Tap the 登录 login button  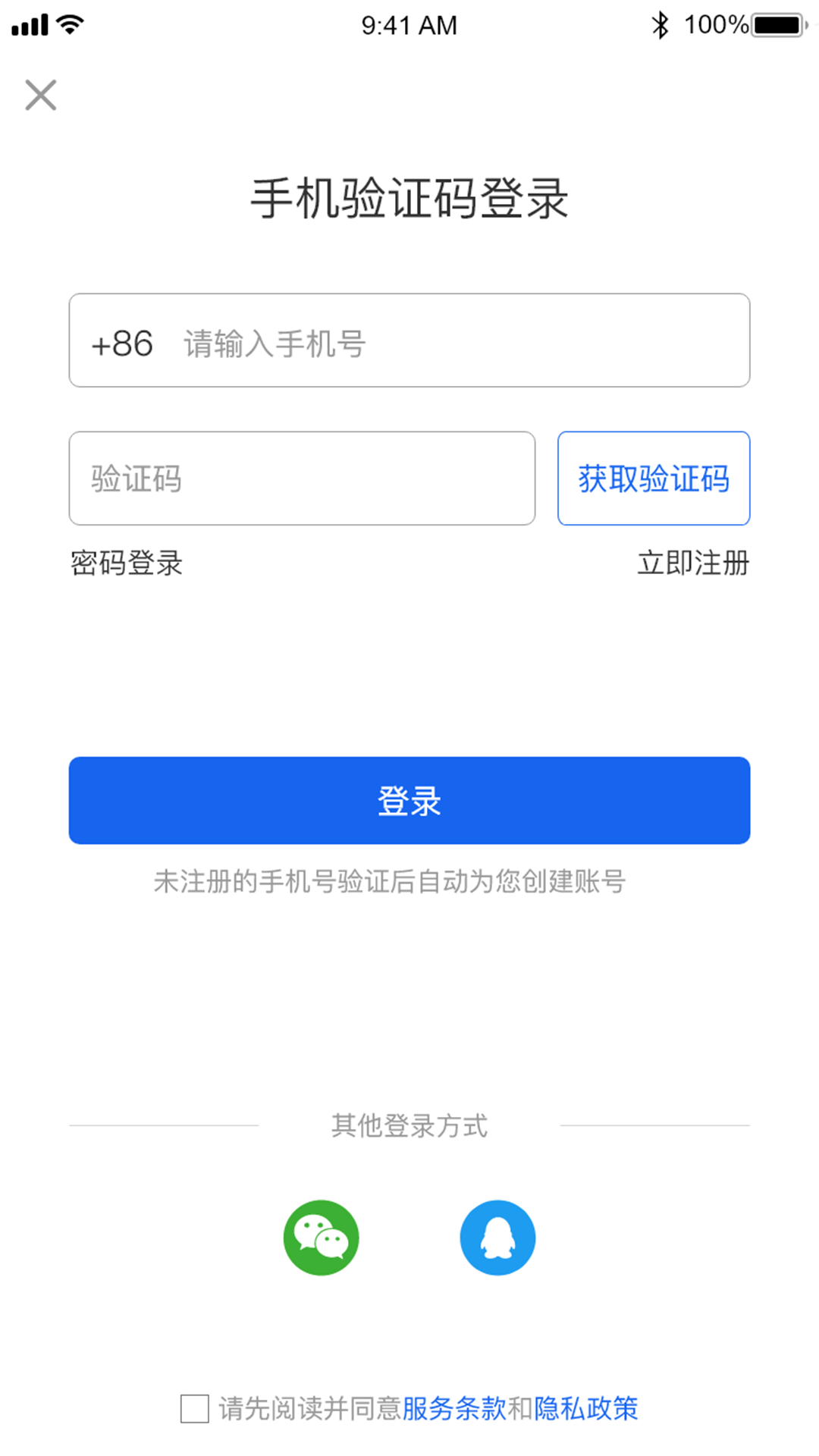(409, 799)
